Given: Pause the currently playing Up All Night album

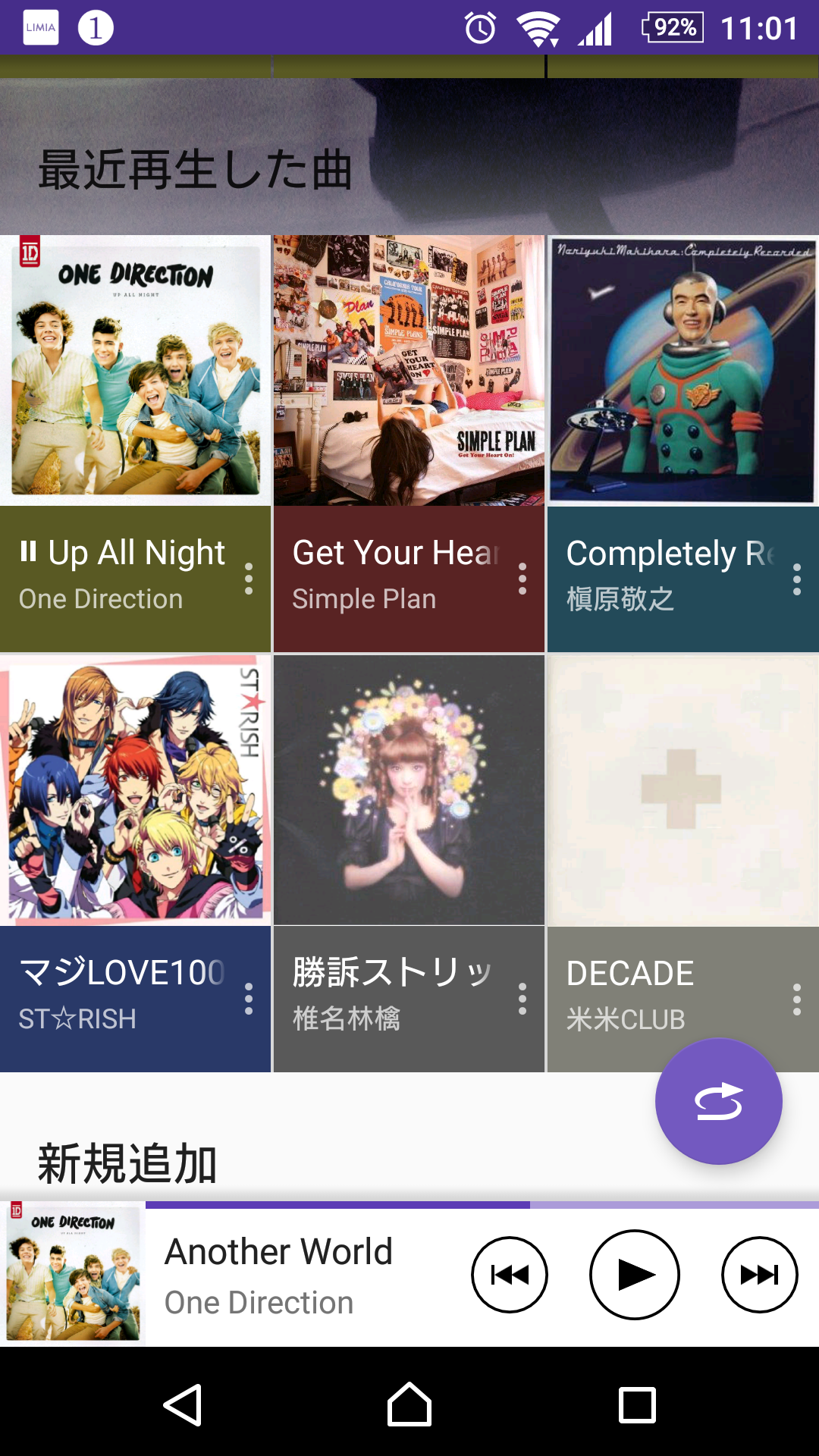Looking at the screenshot, I should [29, 553].
